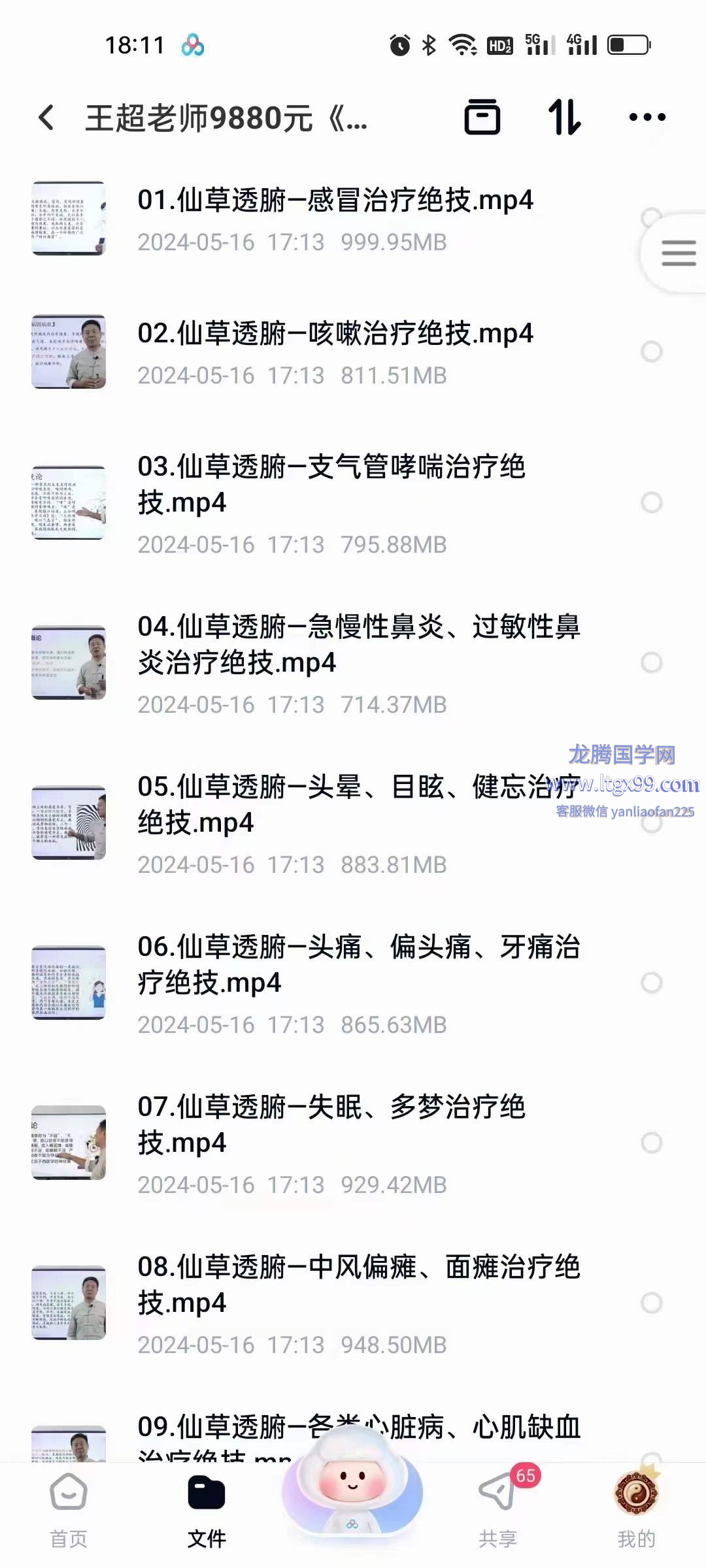This screenshot has width=706, height=1568.
Task: Expand the floating side menu handle
Action: [678, 253]
